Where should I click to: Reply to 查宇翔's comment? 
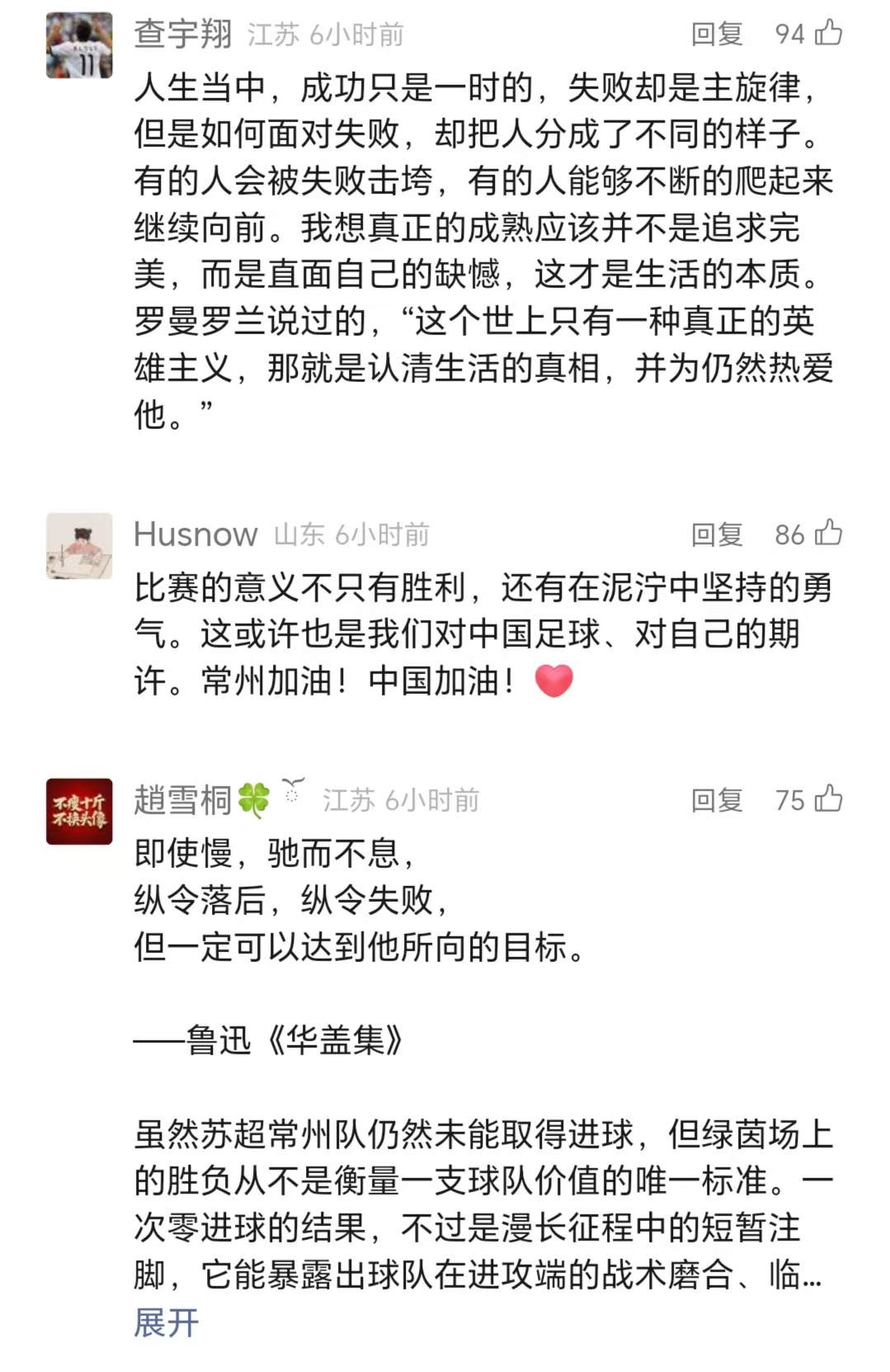click(717, 34)
